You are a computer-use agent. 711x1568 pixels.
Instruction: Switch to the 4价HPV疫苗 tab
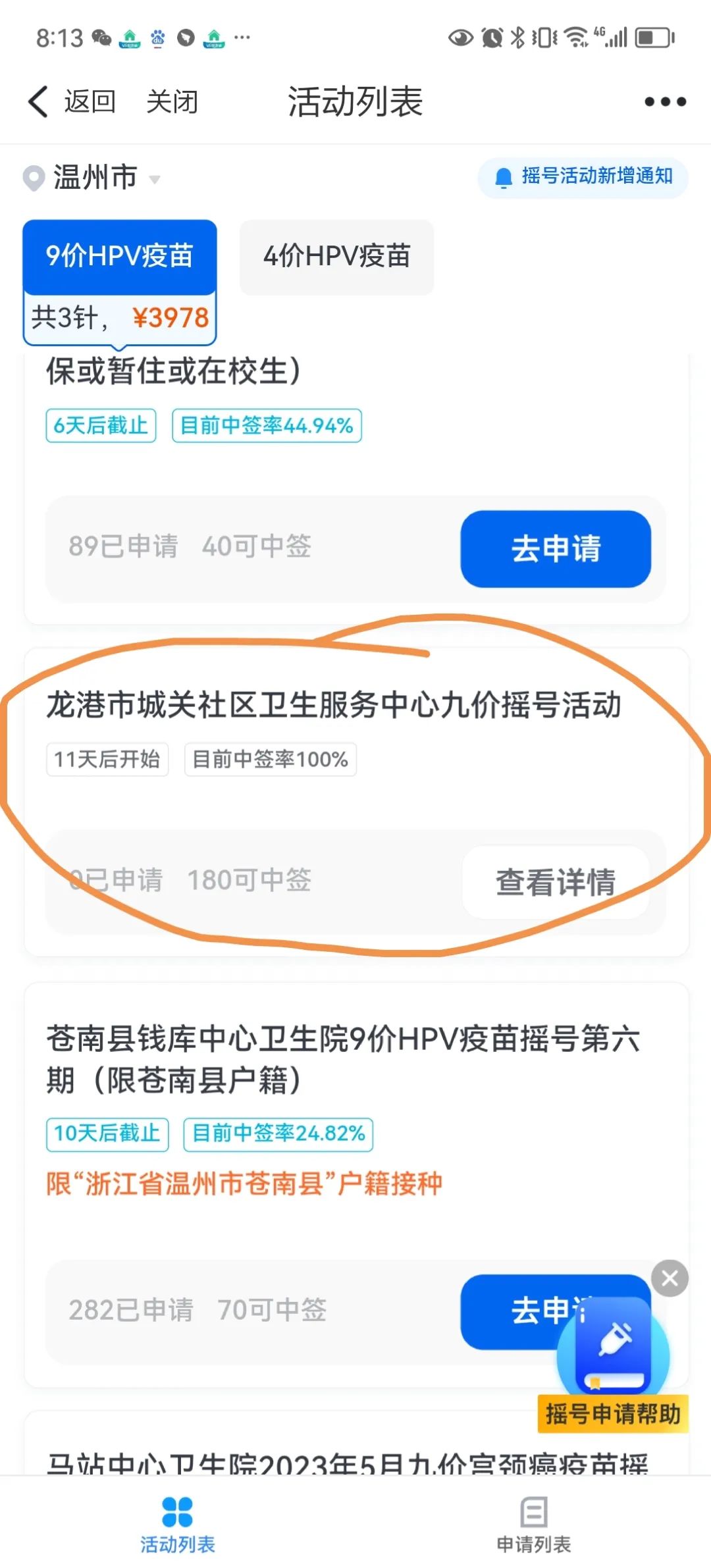click(336, 256)
